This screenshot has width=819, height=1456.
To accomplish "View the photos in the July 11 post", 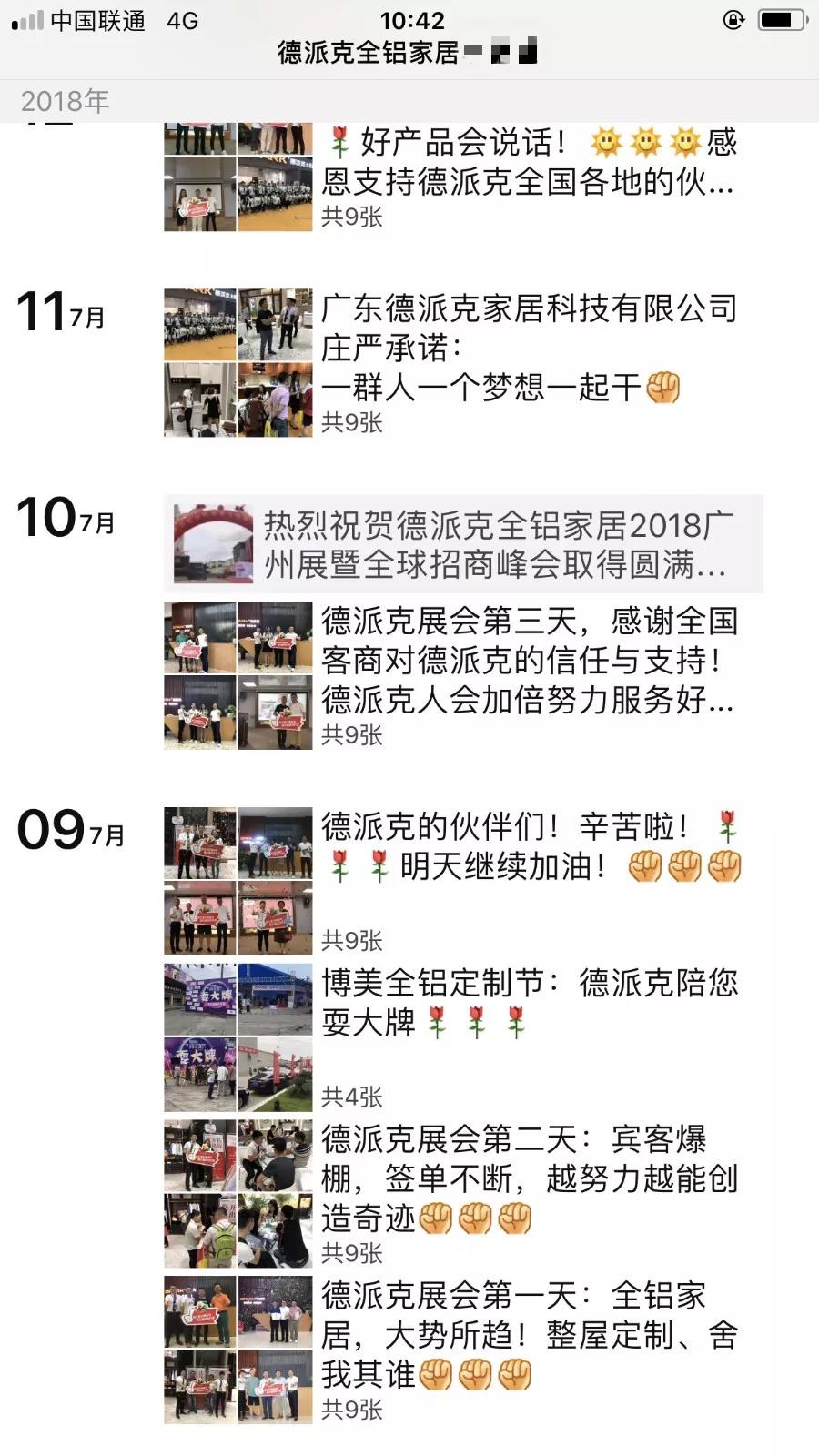I will pyautogui.click(x=238, y=363).
